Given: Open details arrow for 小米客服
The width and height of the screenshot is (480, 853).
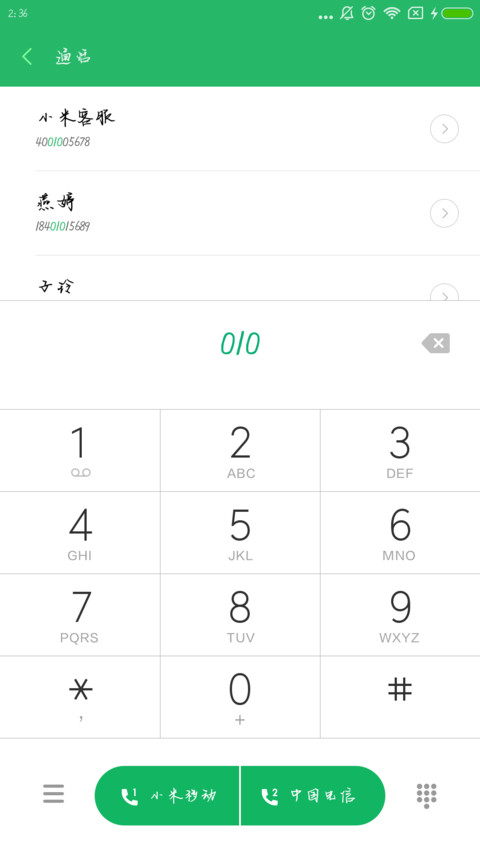Looking at the screenshot, I should click(x=444, y=129).
